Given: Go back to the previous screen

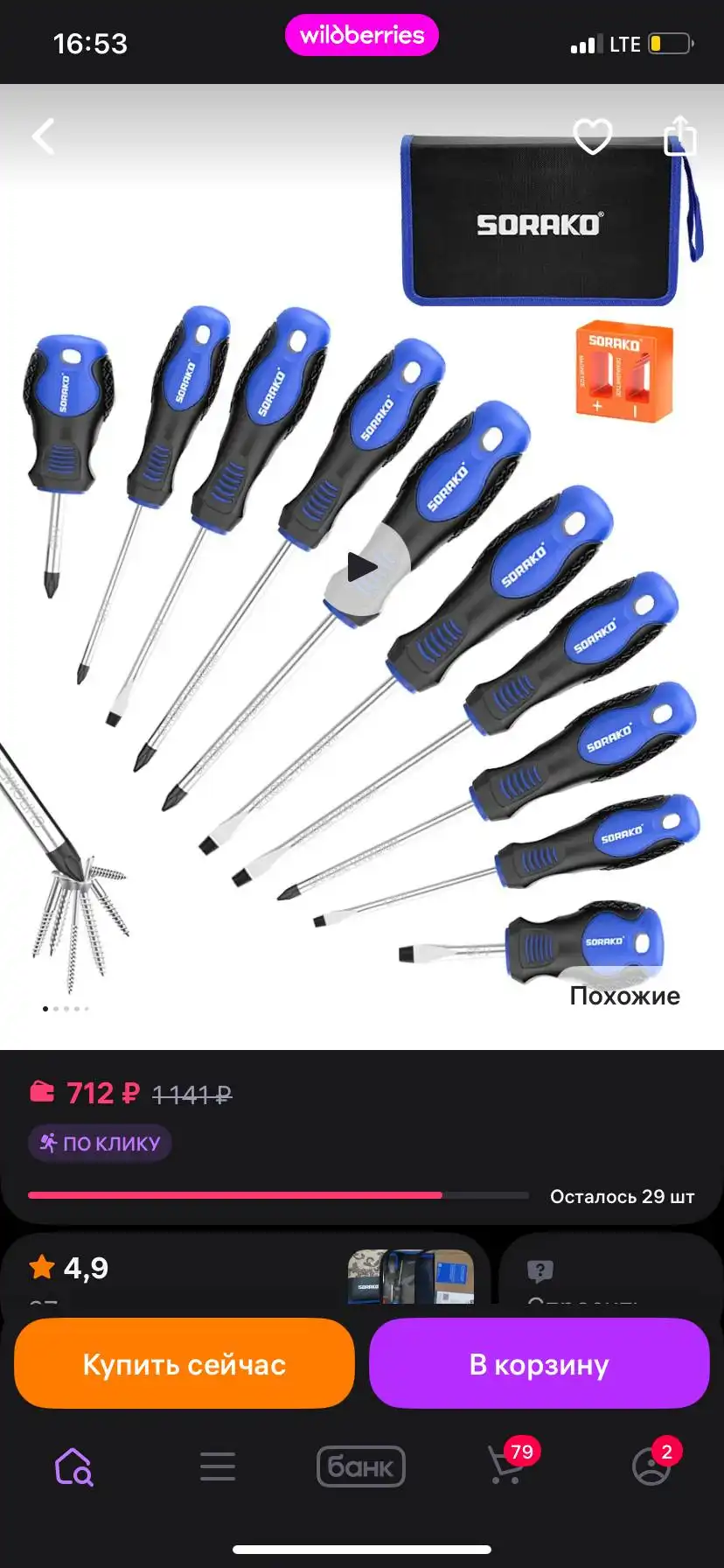Looking at the screenshot, I should coord(44,136).
